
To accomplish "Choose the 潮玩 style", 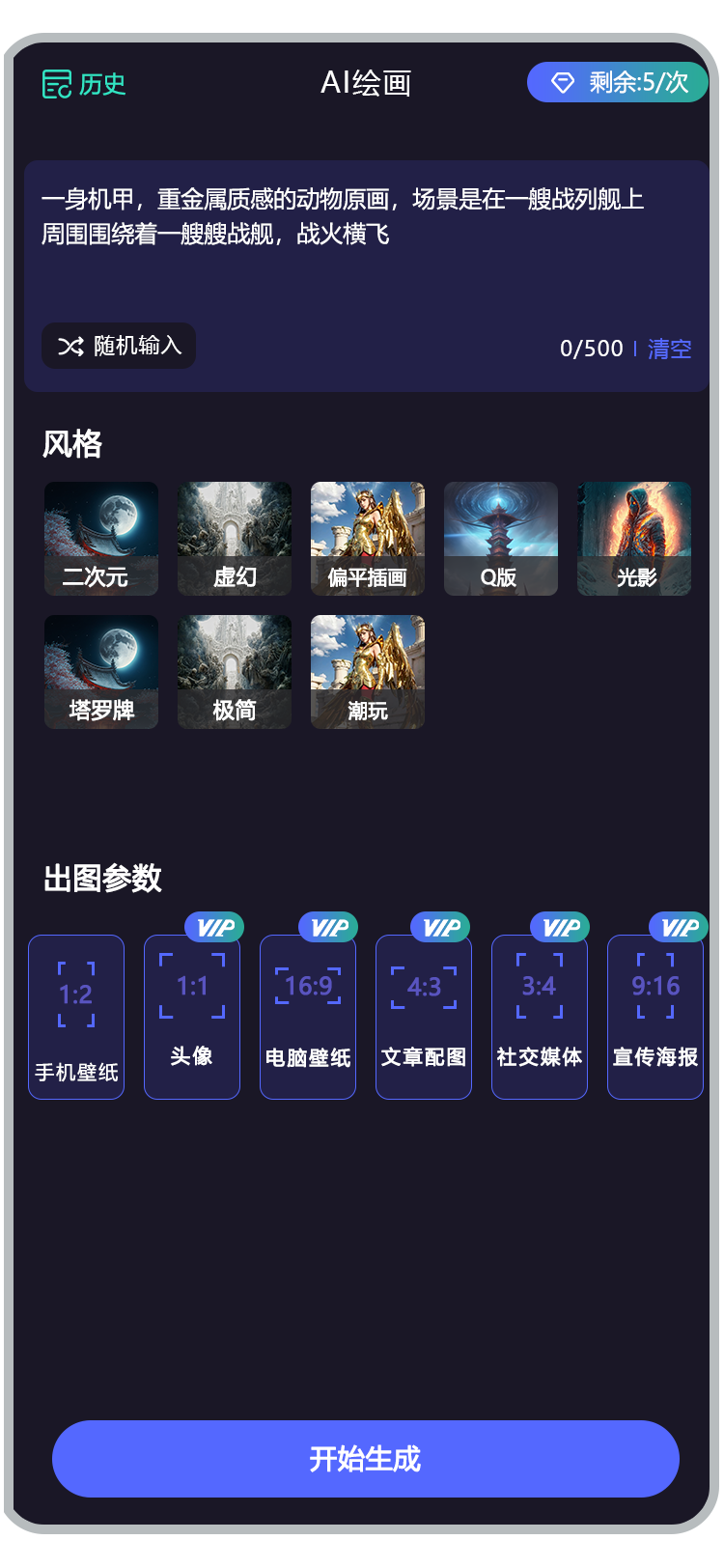I will pos(368,672).
